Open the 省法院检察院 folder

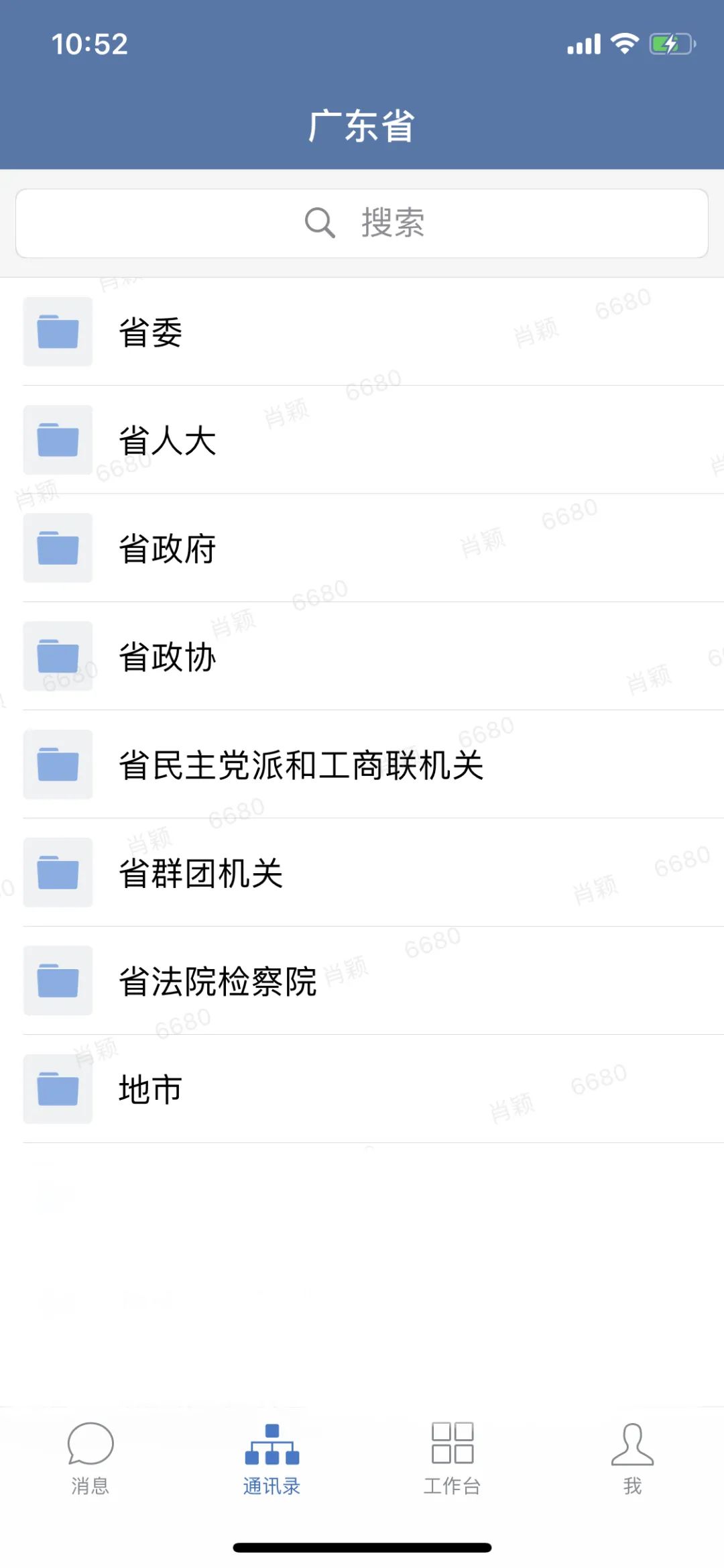click(x=362, y=981)
